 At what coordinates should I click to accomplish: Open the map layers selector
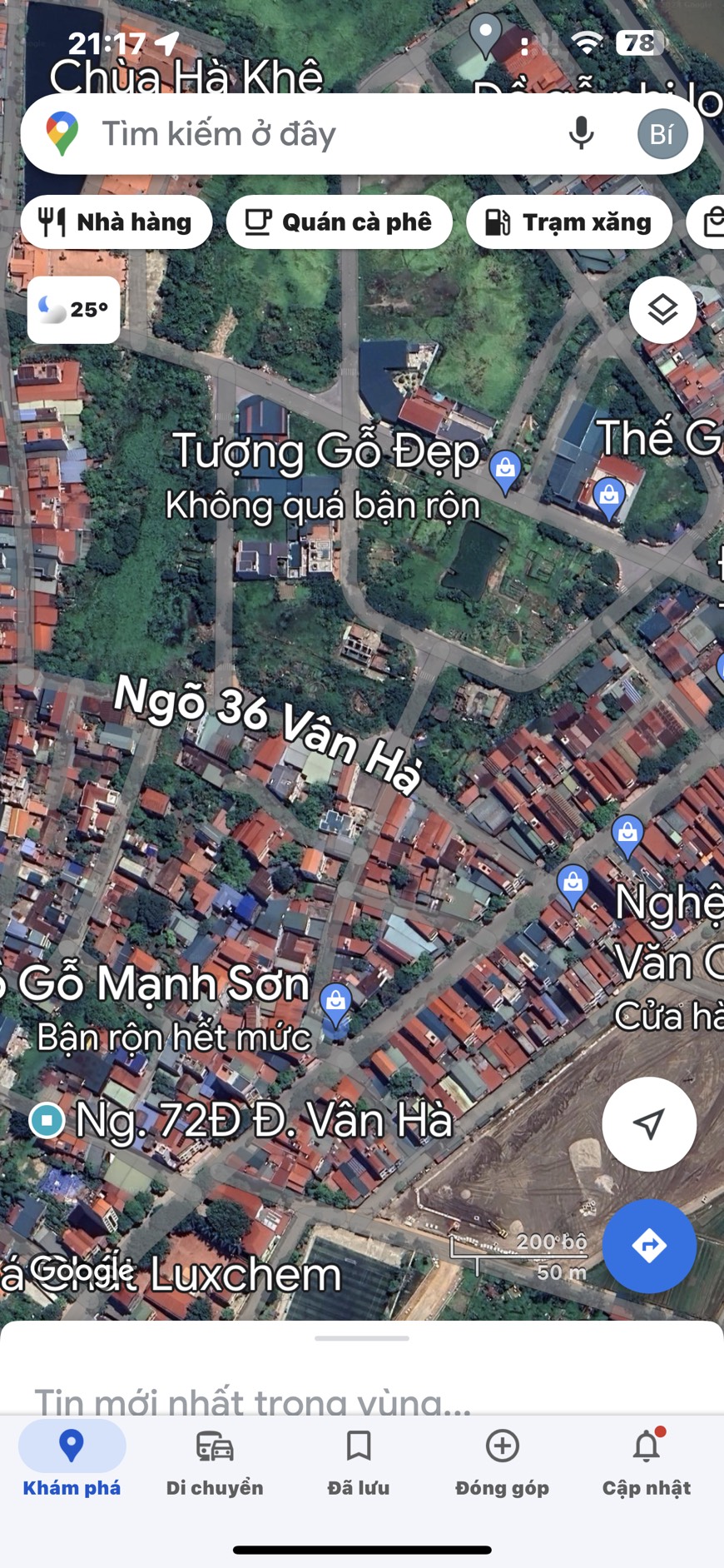(x=662, y=309)
